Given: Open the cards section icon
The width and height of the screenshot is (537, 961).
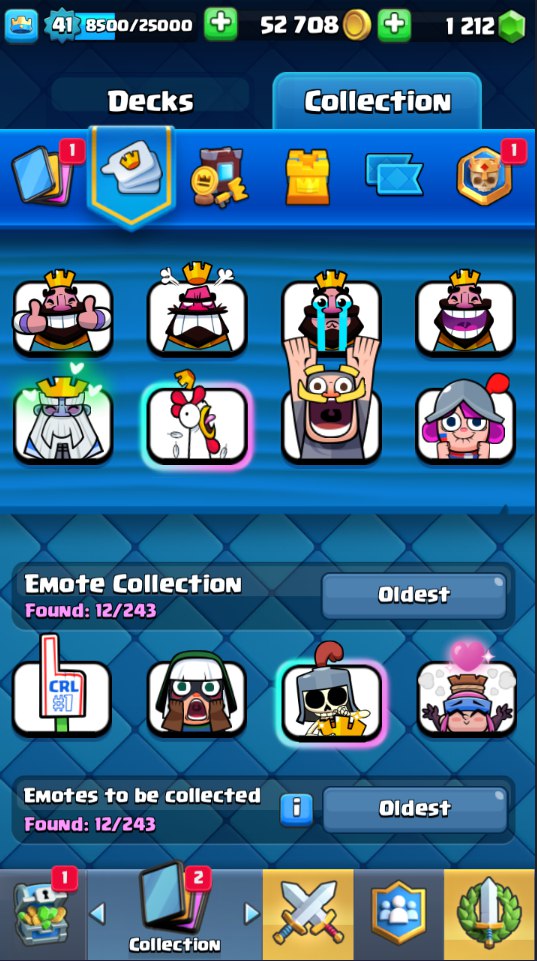Looking at the screenshot, I should click(x=43, y=174).
